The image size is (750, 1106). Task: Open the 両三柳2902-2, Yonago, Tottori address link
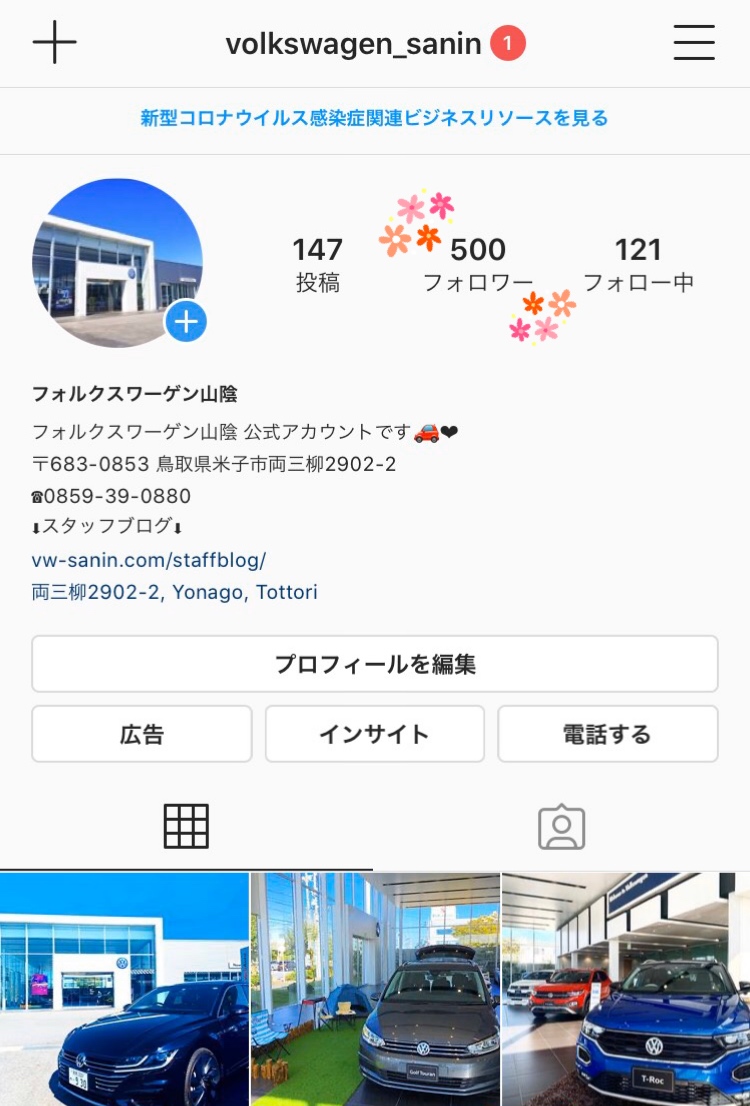175,592
